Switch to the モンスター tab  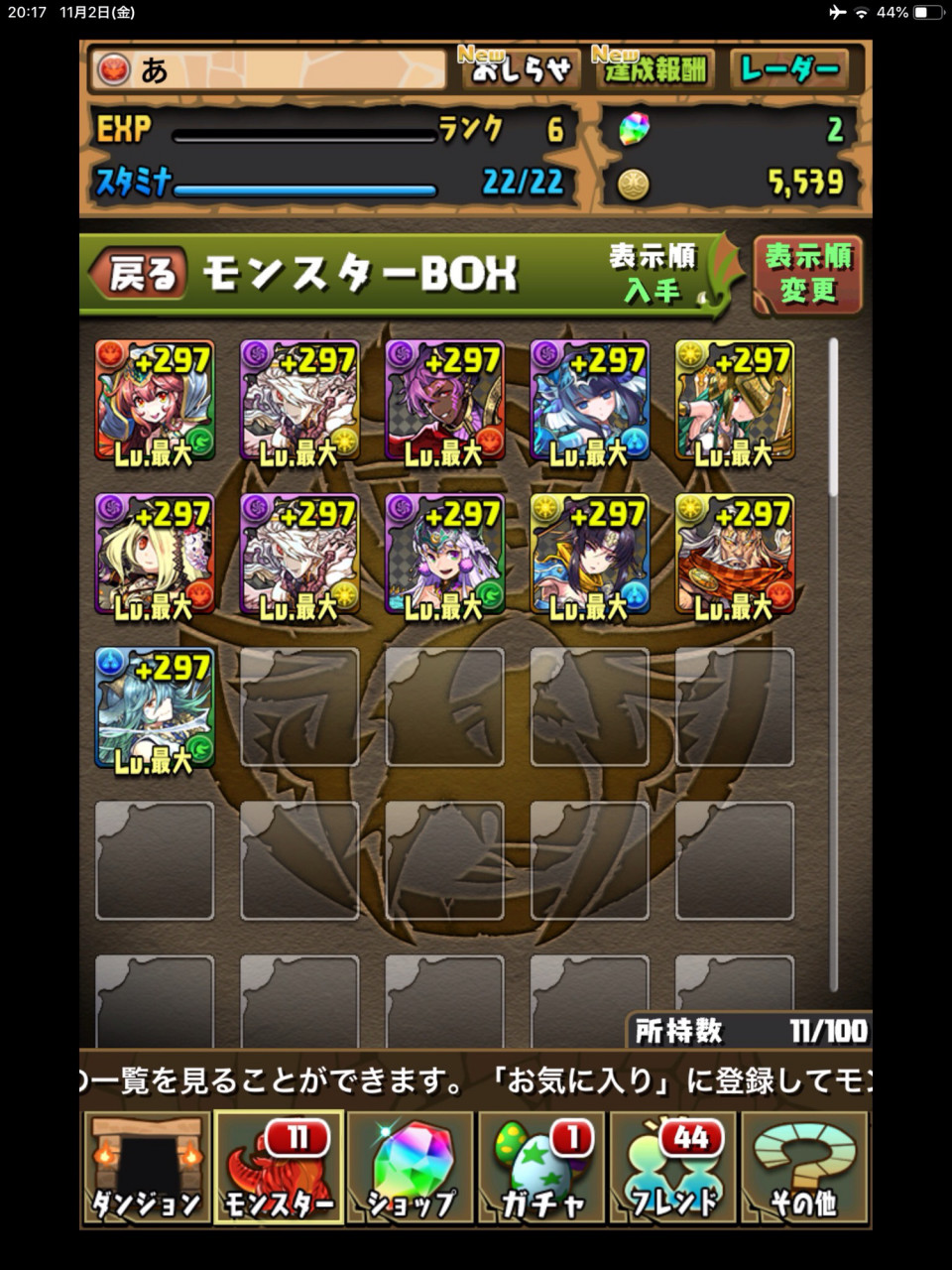(279, 1168)
